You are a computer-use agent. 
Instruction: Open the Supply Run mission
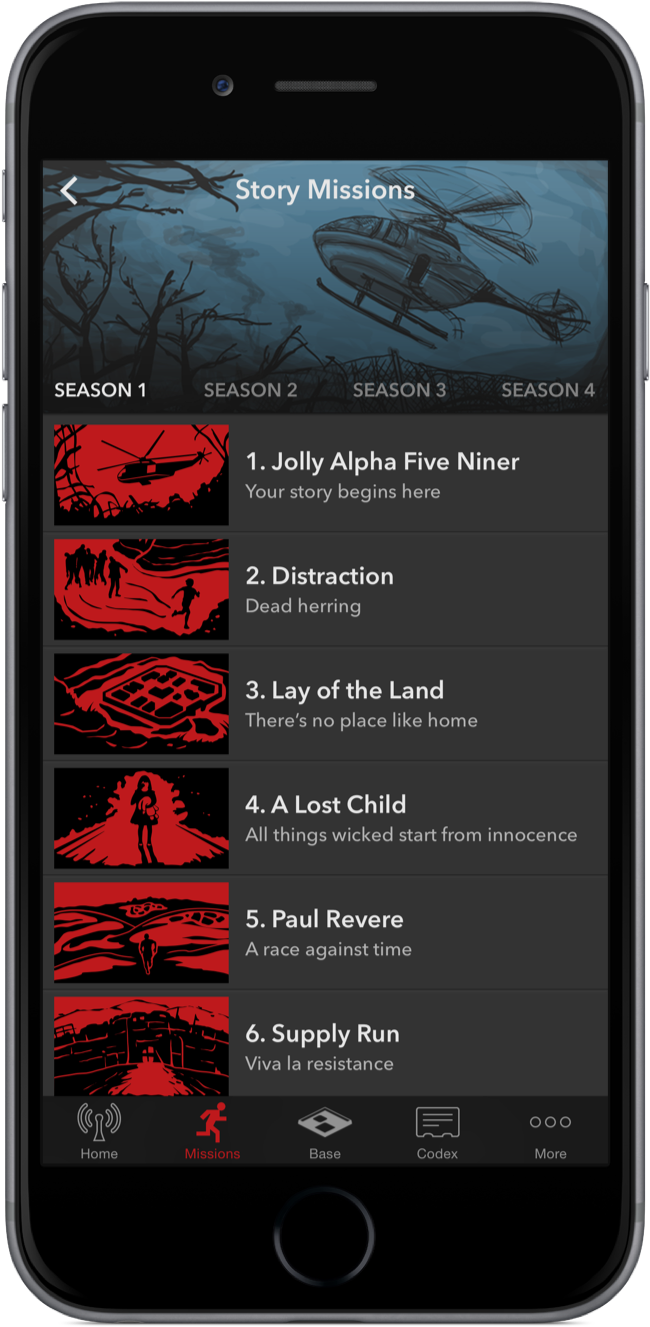(x=323, y=1045)
